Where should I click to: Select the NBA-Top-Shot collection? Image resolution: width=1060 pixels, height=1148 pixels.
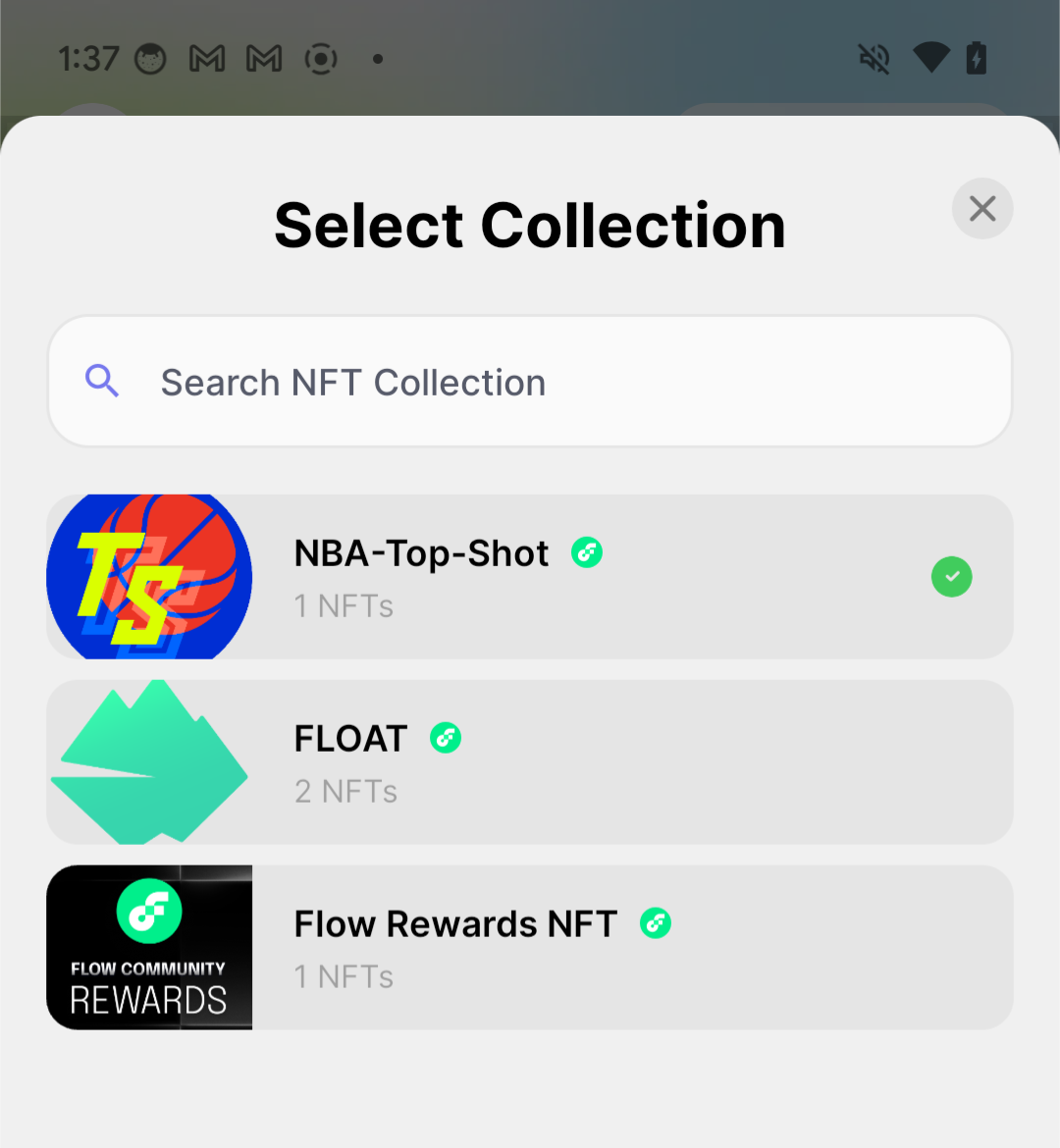[x=530, y=577]
